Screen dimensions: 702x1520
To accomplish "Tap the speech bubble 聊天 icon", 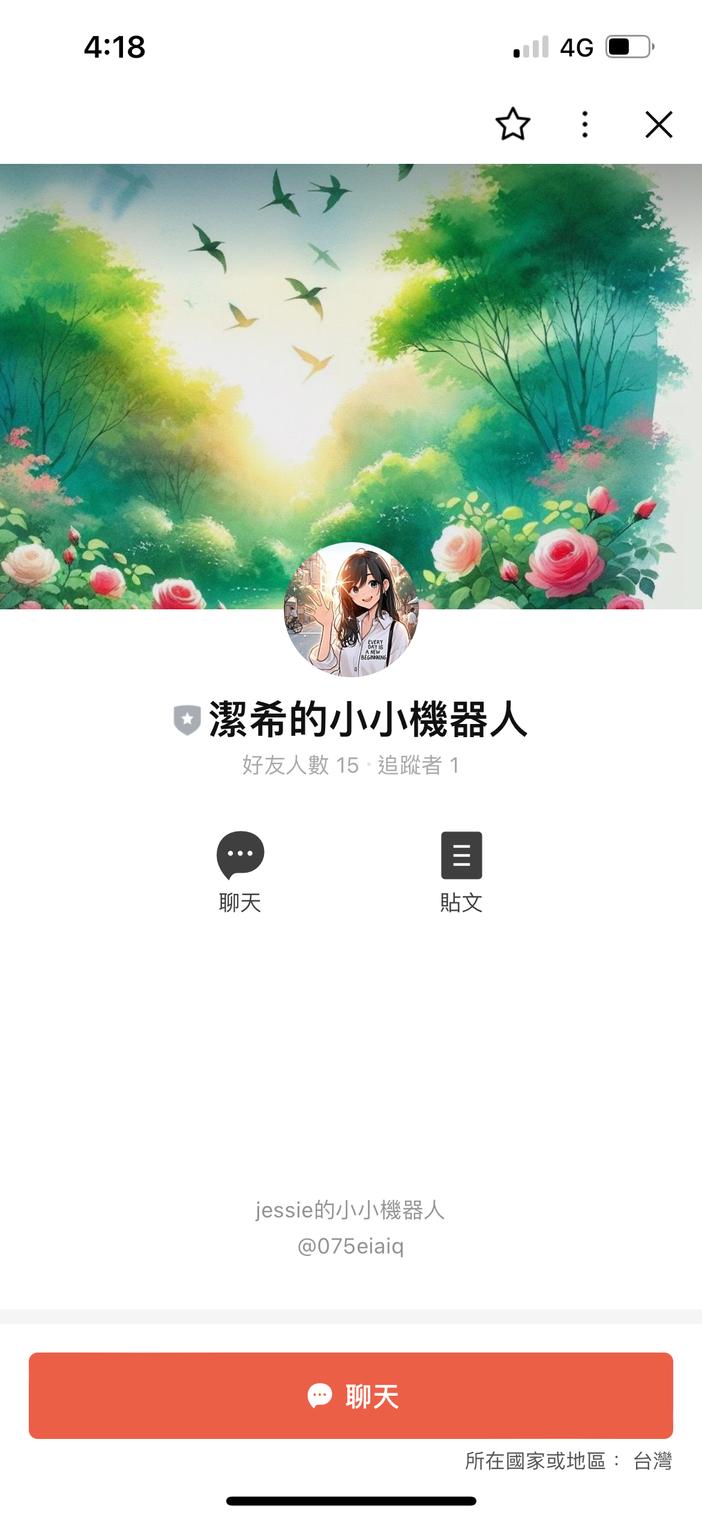I will point(240,857).
